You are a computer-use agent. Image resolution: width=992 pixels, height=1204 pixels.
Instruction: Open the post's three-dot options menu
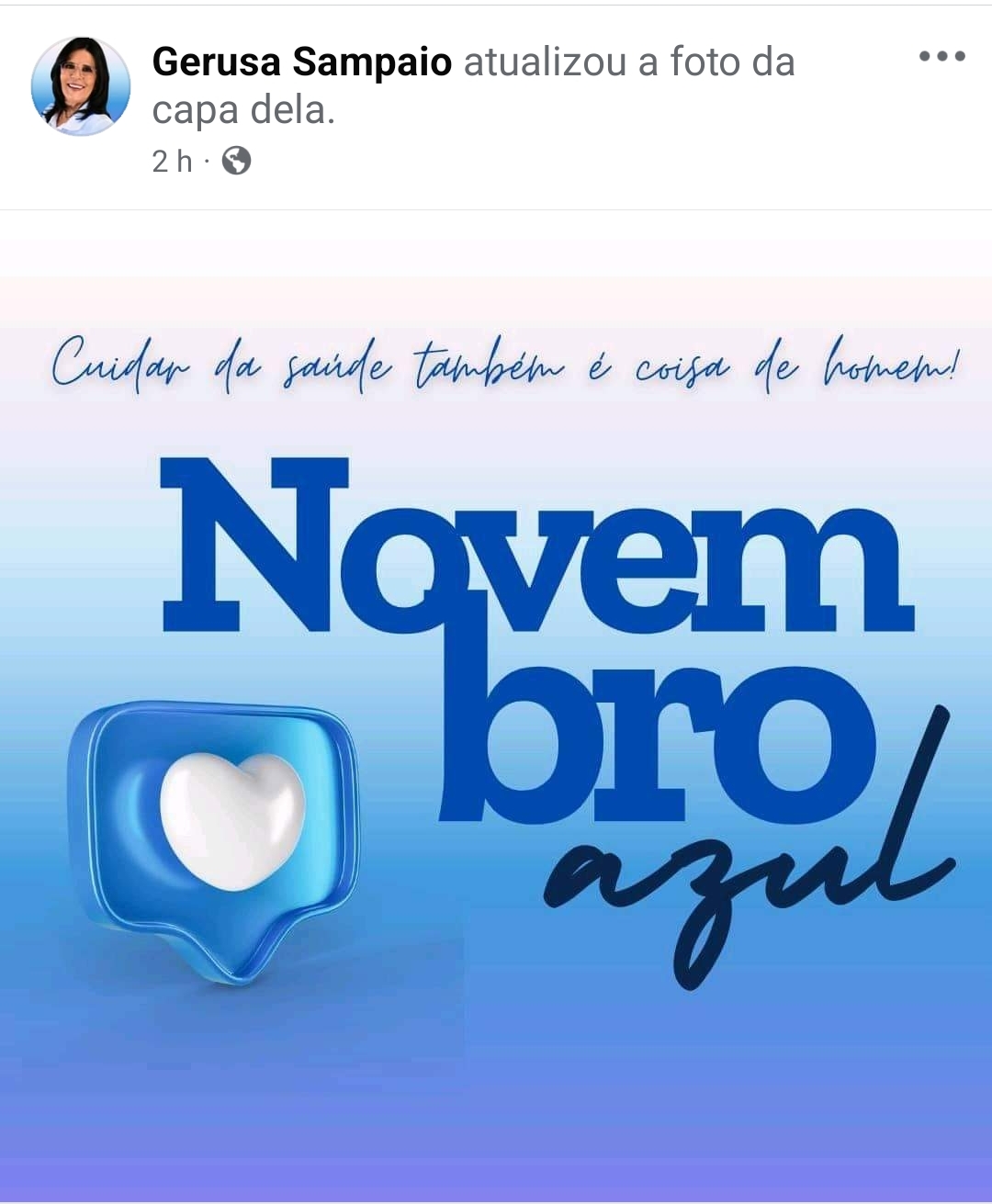pyautogui.click(x=941, y=57)
